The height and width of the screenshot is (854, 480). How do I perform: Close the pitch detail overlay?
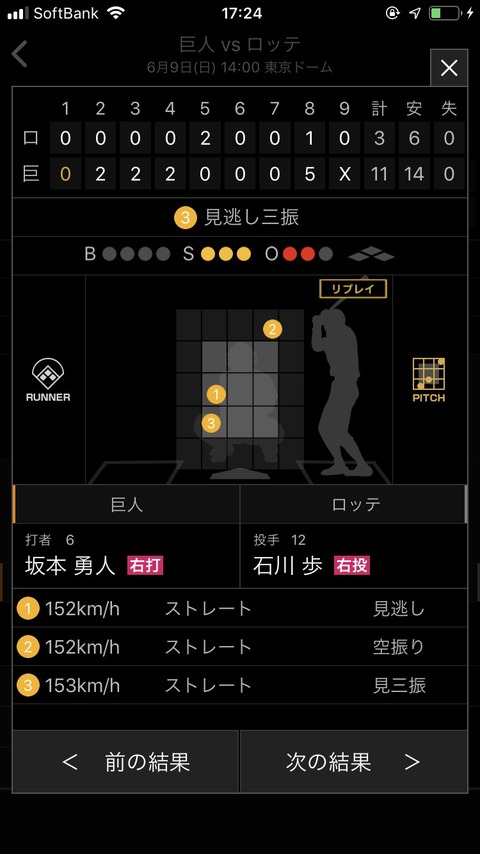tap(448, 68)
